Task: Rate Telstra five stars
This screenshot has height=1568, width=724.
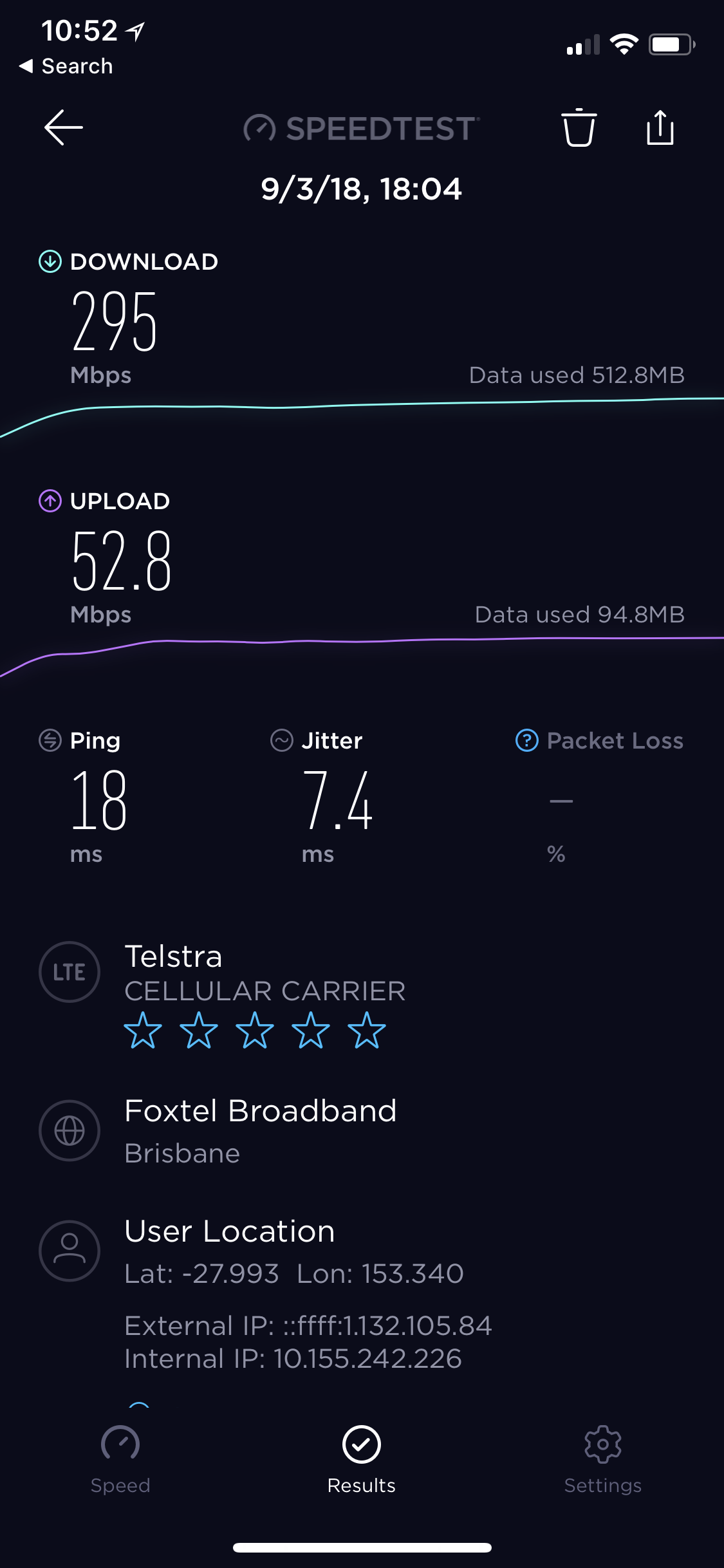Action: pos(367,1030)
